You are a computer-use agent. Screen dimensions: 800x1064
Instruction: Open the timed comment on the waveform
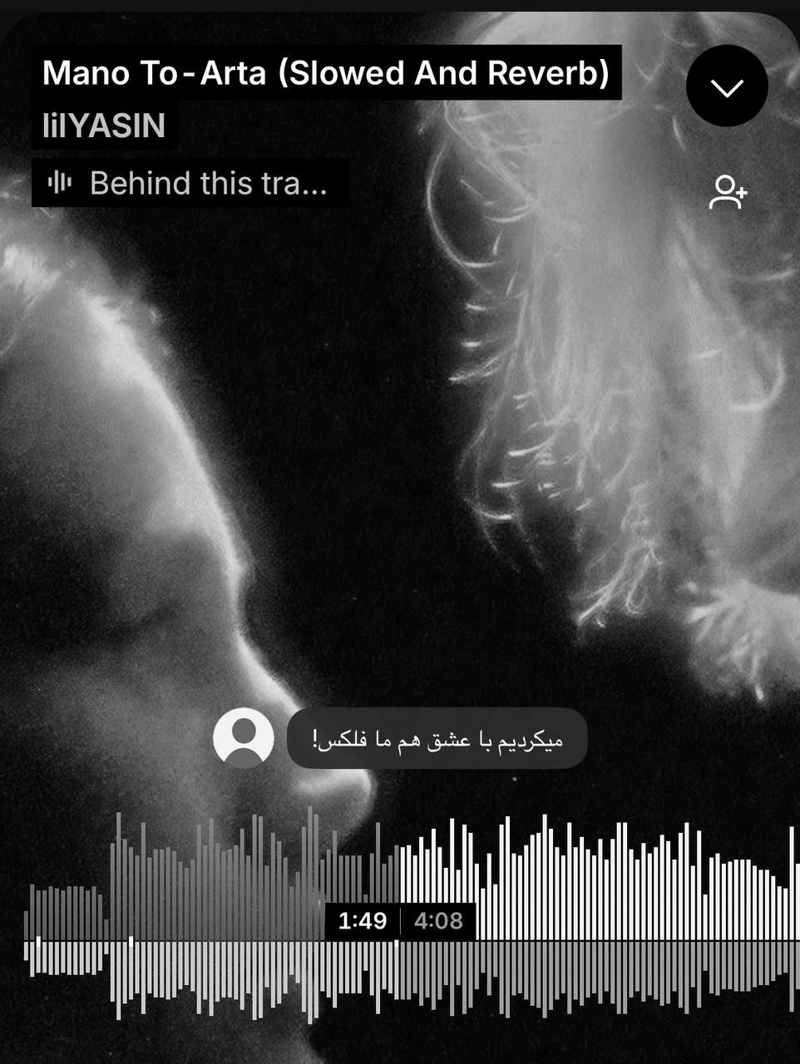click(437, 740)
